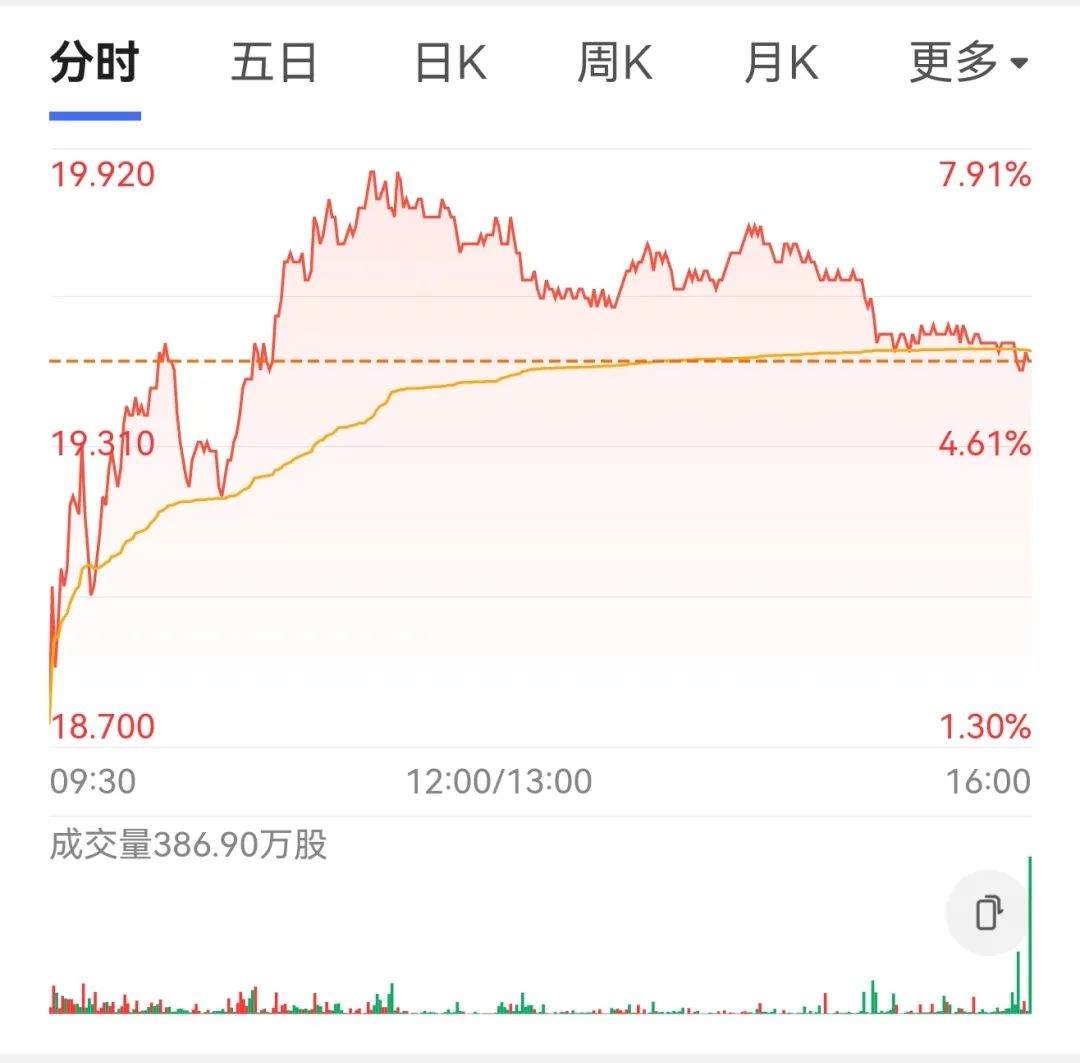Switch to the 五日 five-day chart
The width and height of the screenshot is (1080, 1063).
pos(274,64)
